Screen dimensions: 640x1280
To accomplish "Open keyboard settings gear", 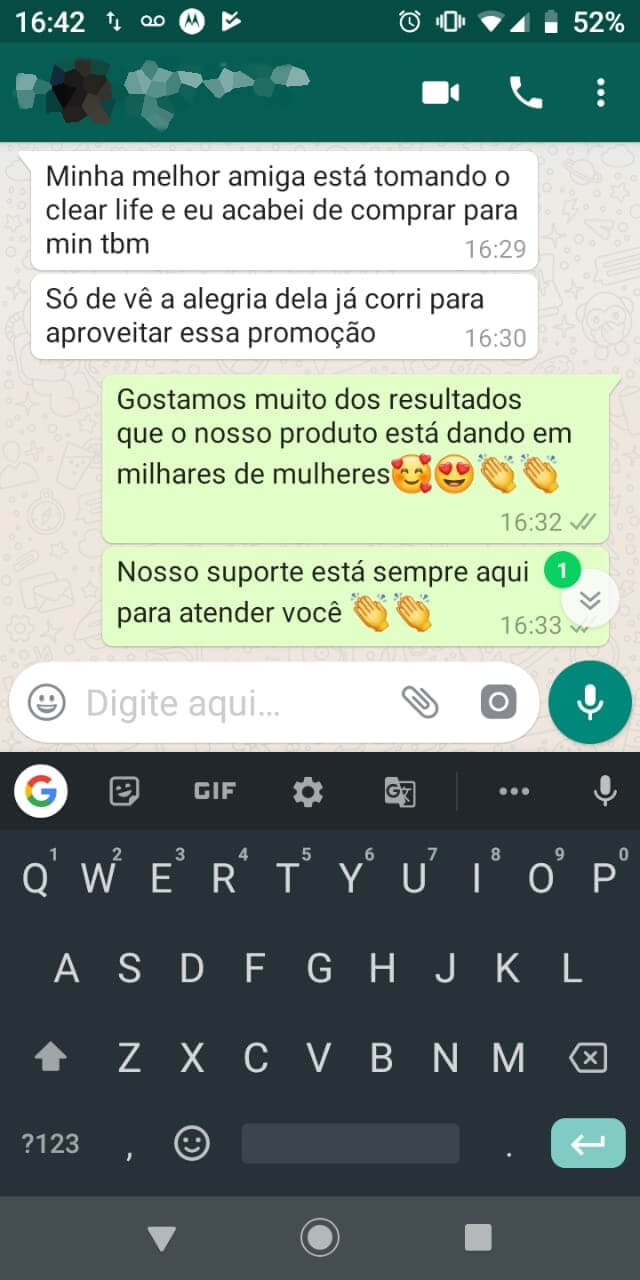I will point(307,792).
